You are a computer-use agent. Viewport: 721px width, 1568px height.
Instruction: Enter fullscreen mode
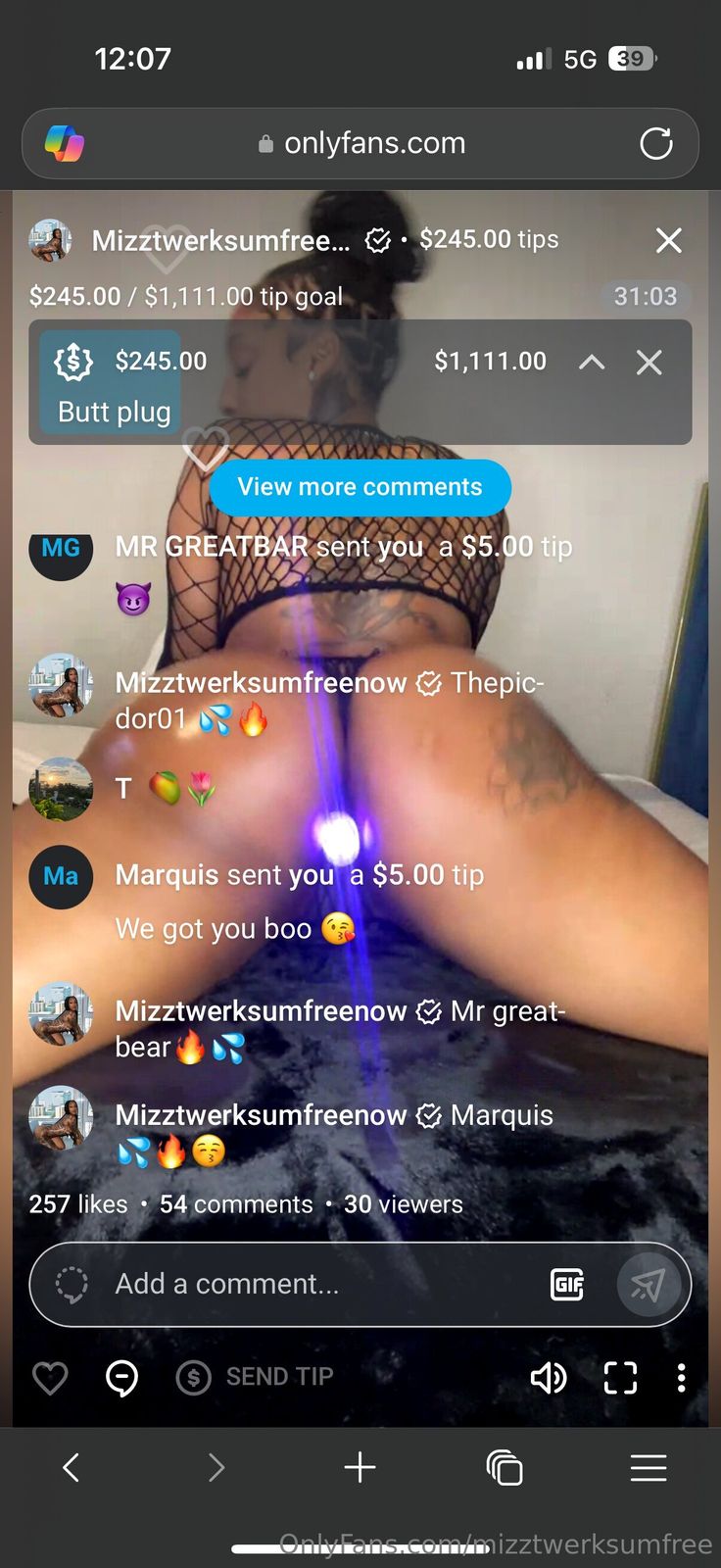(x=620, y=1378)
